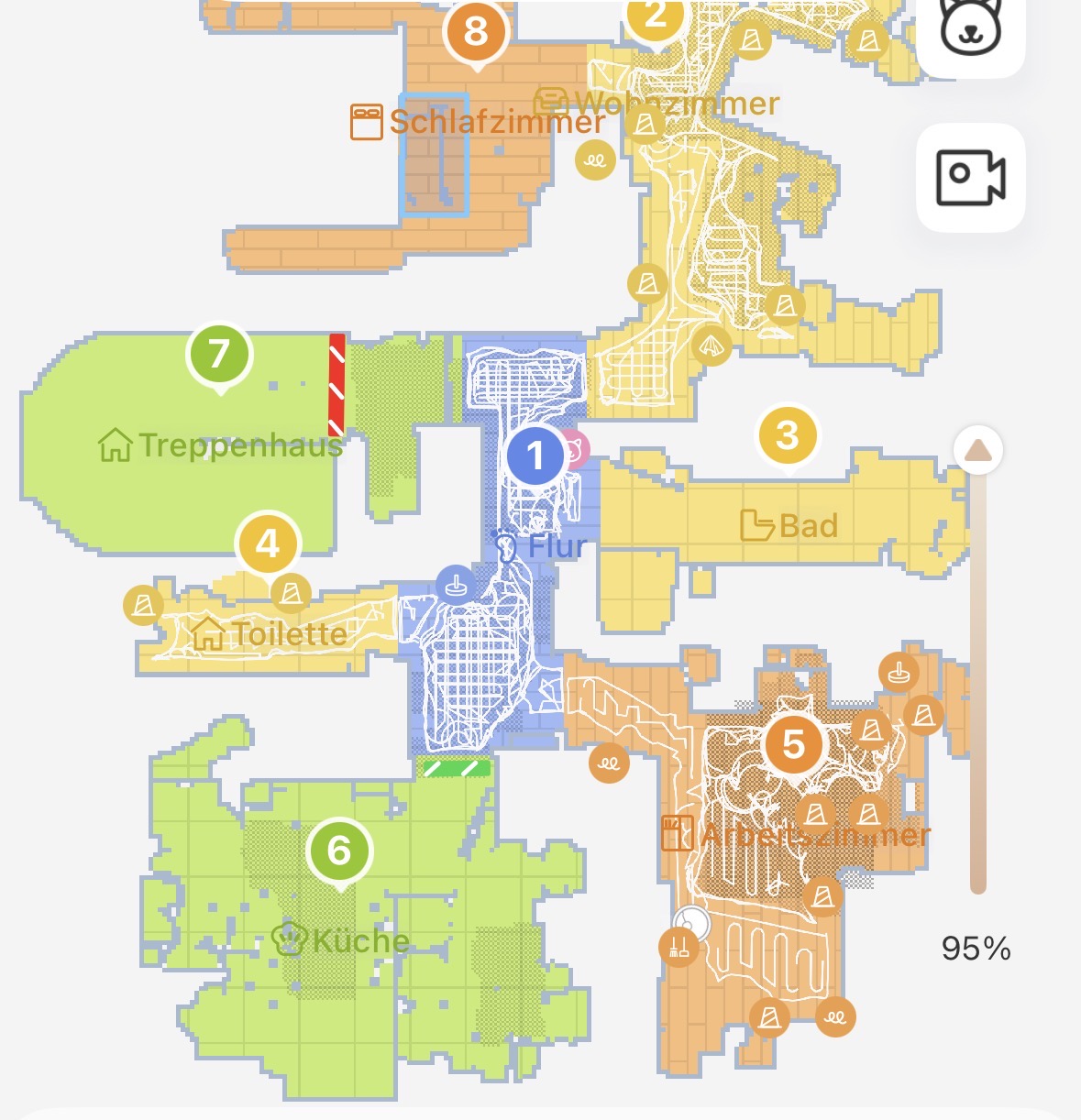This screenshot has height=1120, width=1081.
Task: Select room 8 Schlafzimmer on the map
Action: click(x=476, y=32)
